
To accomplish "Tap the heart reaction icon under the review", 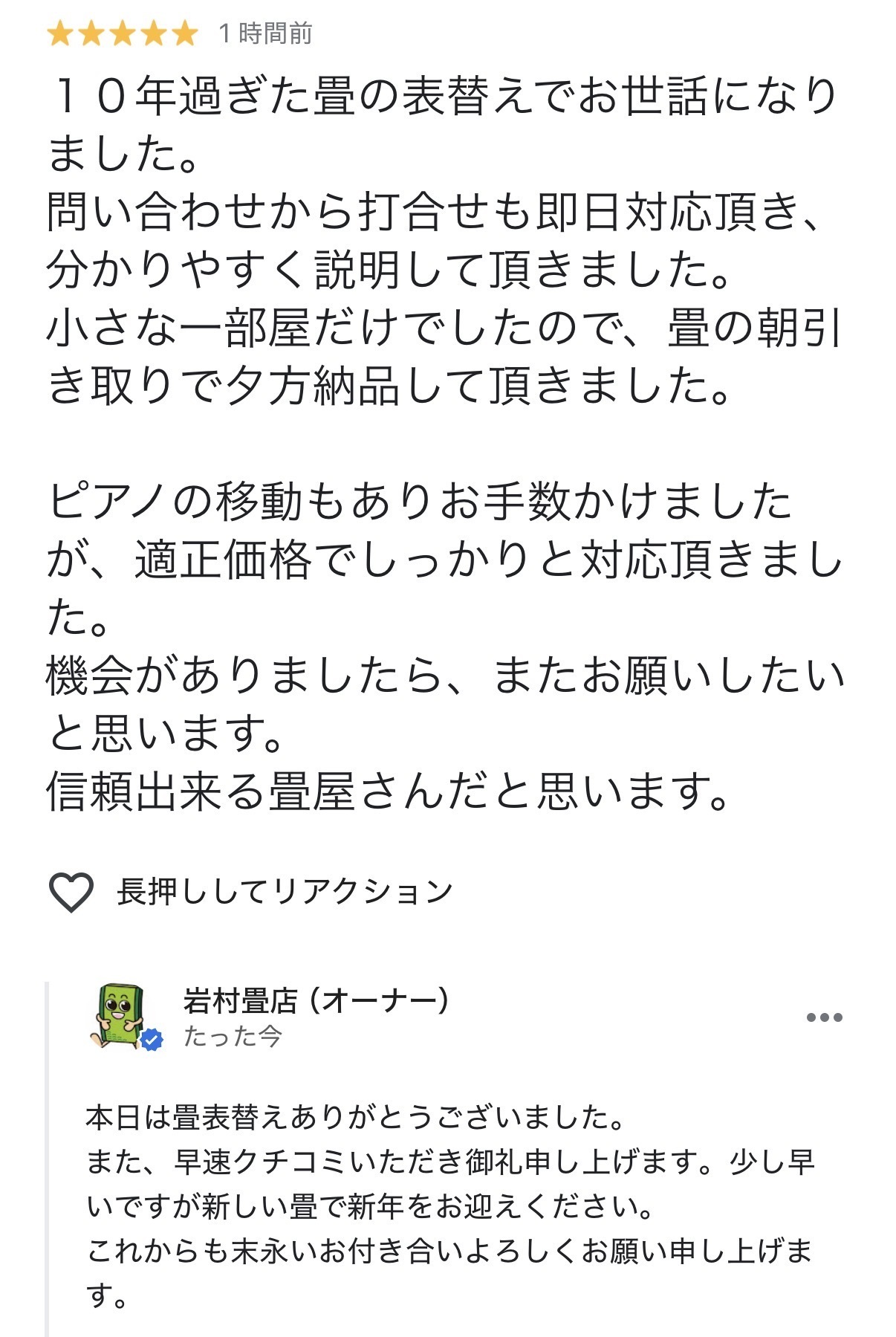I will point(71,892).
